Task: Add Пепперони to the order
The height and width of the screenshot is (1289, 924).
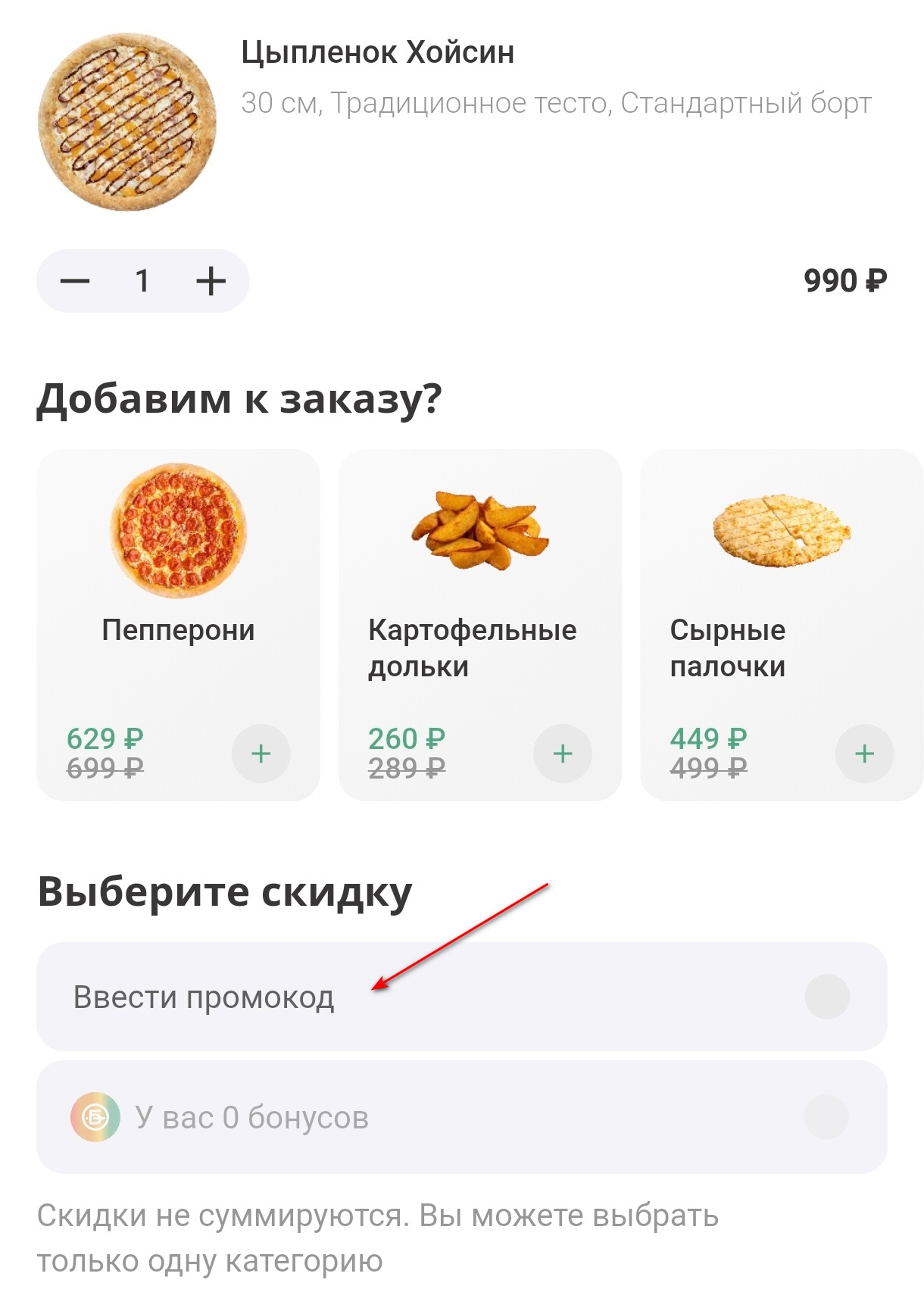Action: point(261,754)
